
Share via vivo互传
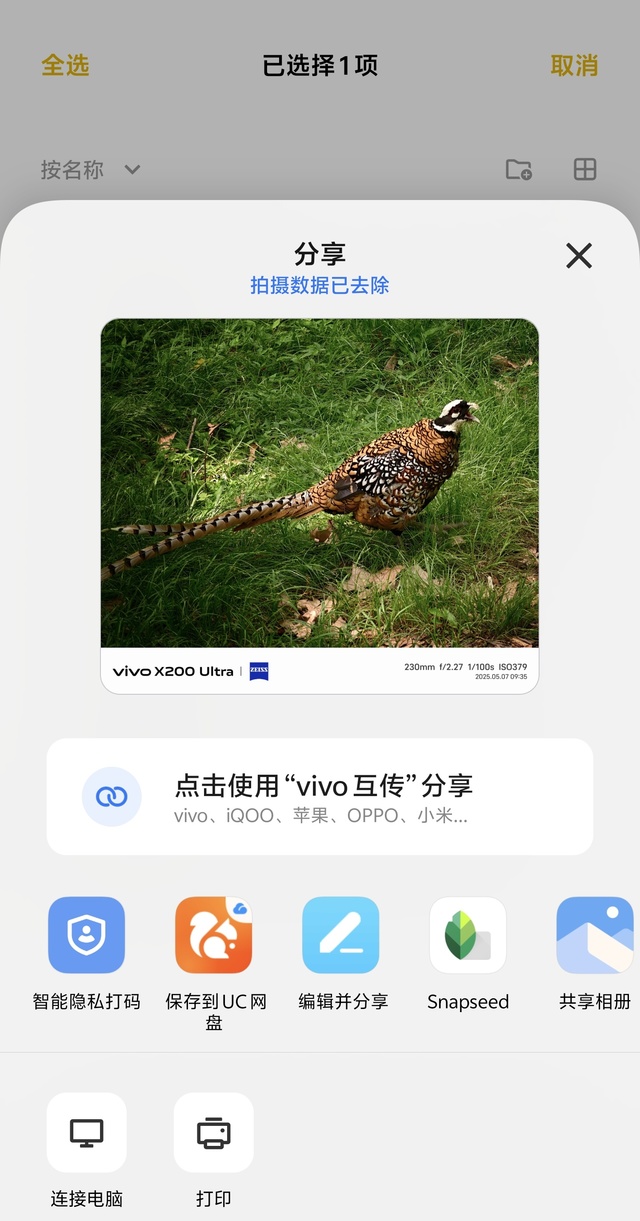(x=320, y=797)
